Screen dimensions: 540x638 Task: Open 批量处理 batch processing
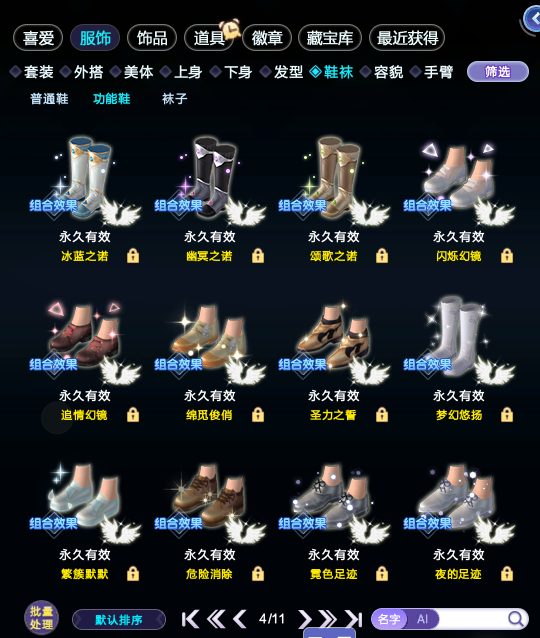pyautogui.click(x=42, y=618)
